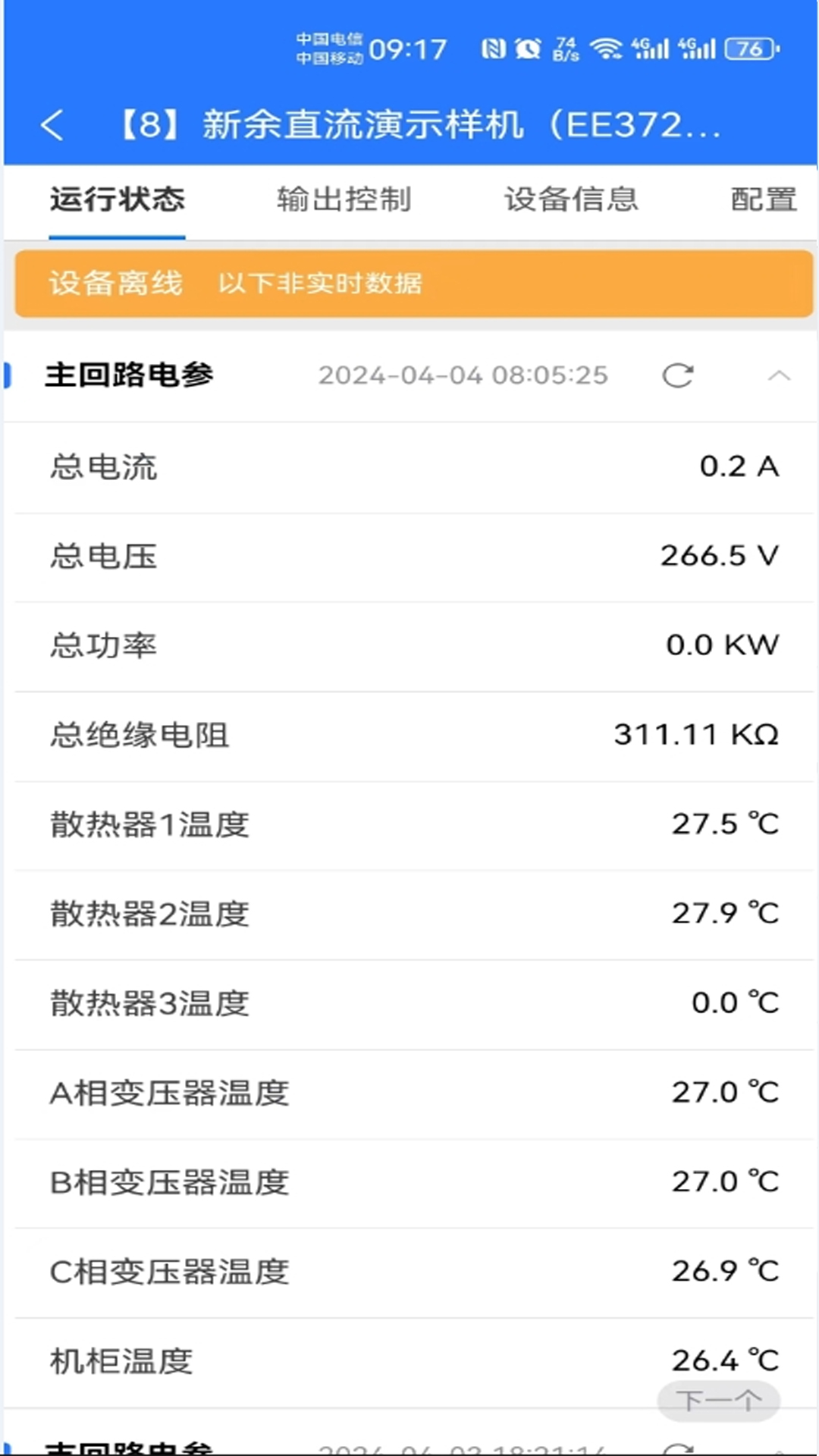Select the 总电流 data row
The width and height of the screenshot is (819, 1456).
coord(409,467)
